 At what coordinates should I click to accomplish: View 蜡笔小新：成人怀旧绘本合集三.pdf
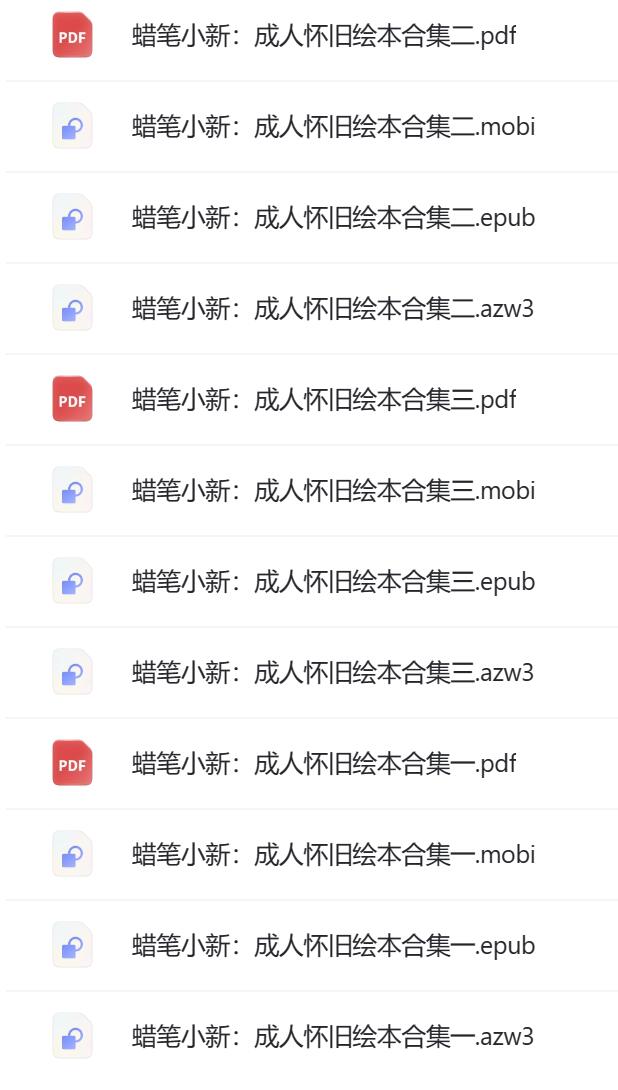coord(324,401)
